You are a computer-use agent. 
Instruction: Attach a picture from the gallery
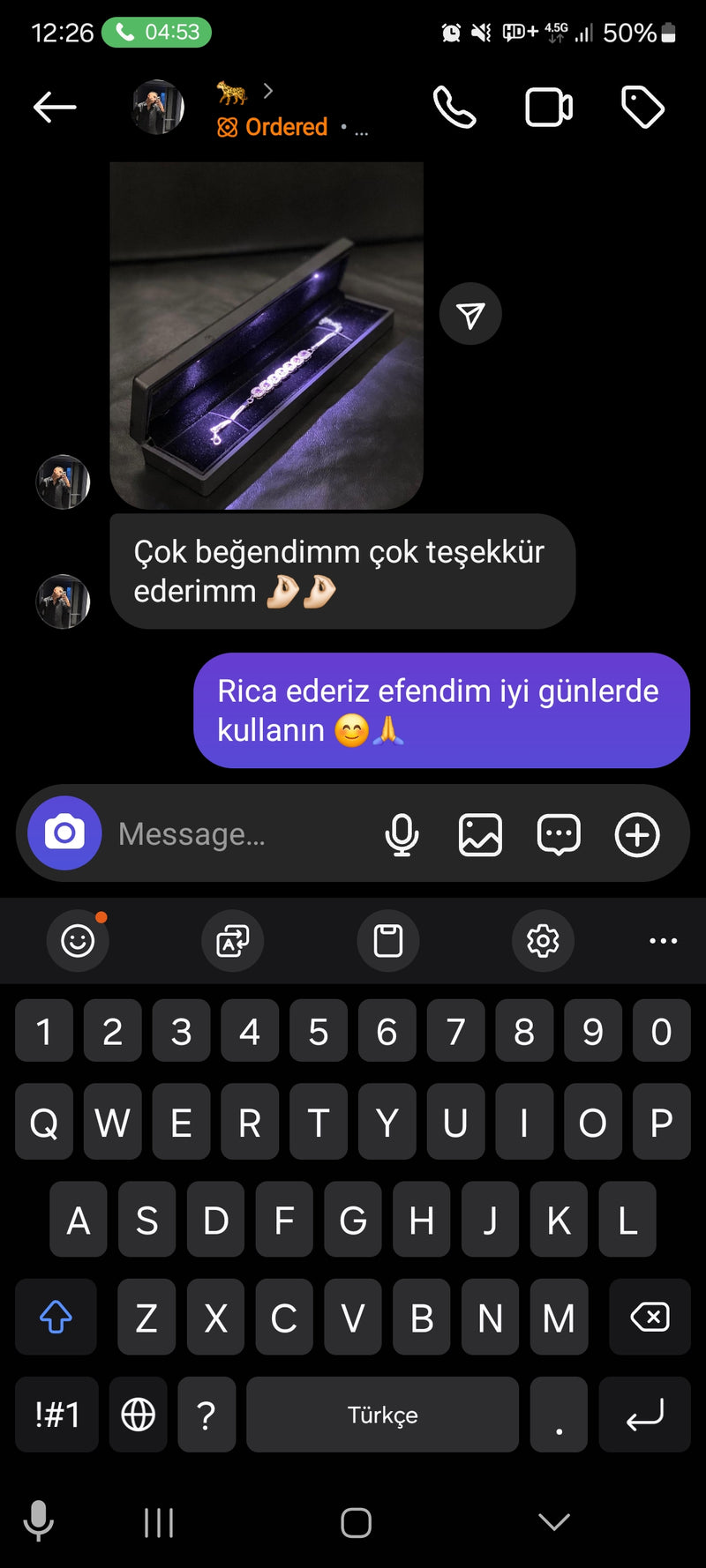[x=480, y=834]
